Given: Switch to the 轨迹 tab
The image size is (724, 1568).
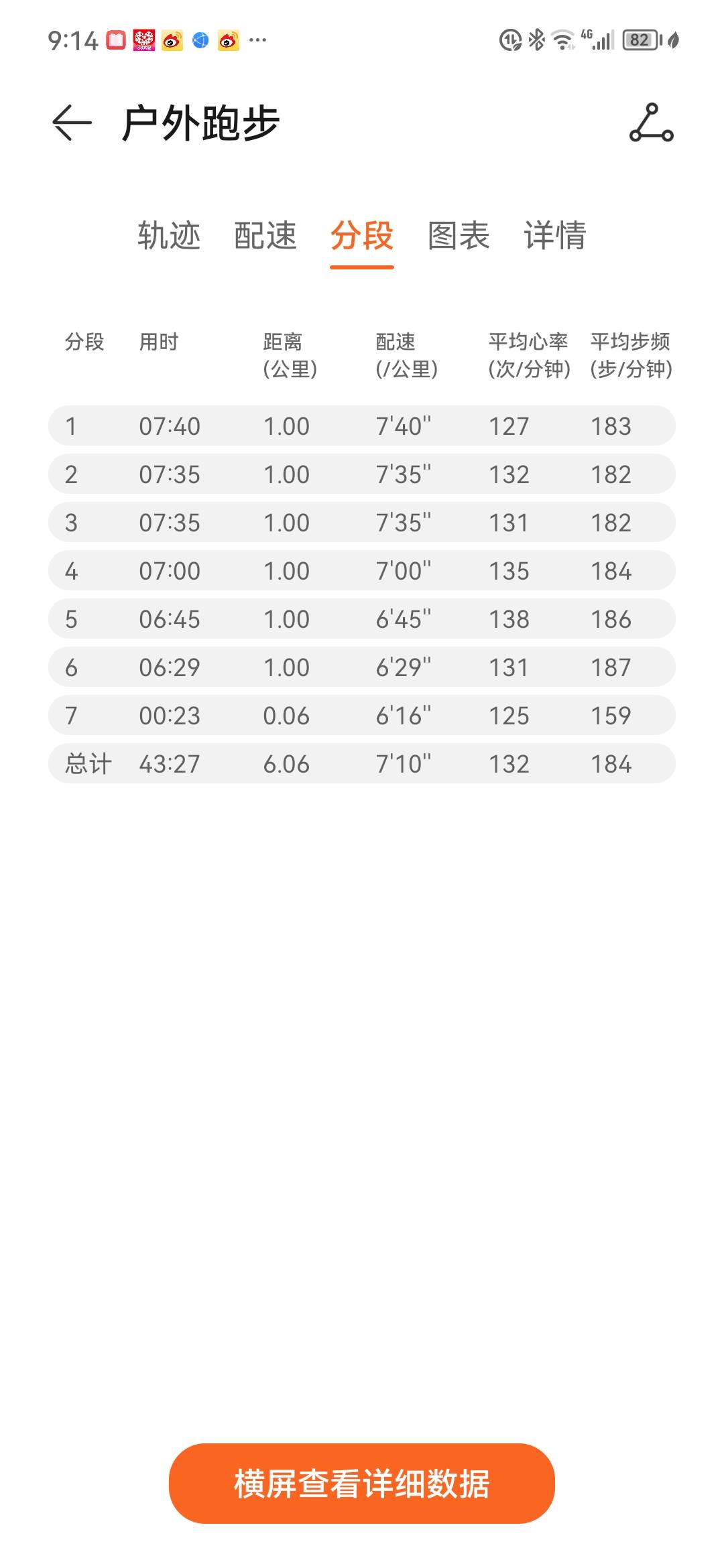Looking at the screenshot, I should tap(169, 236).
